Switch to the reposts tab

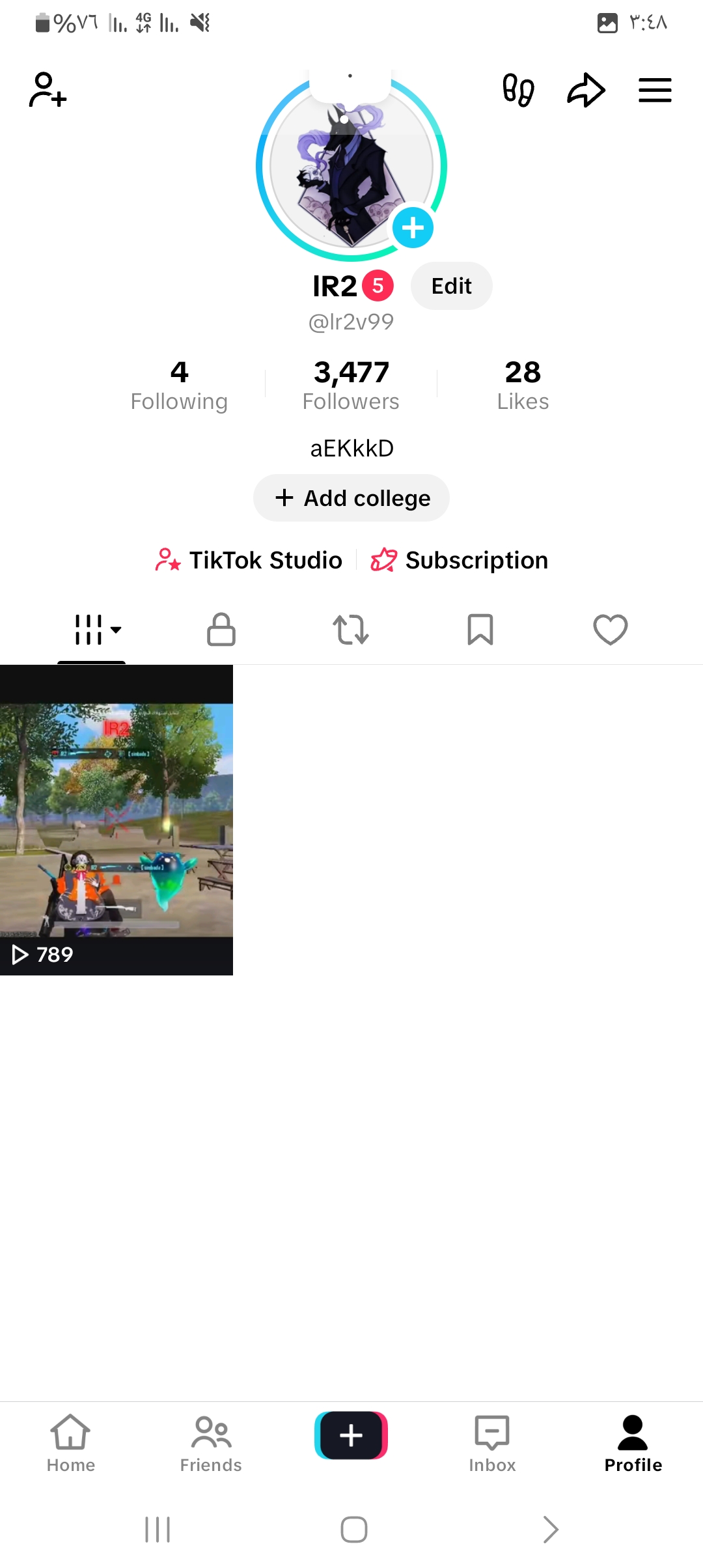click(351, 630)
